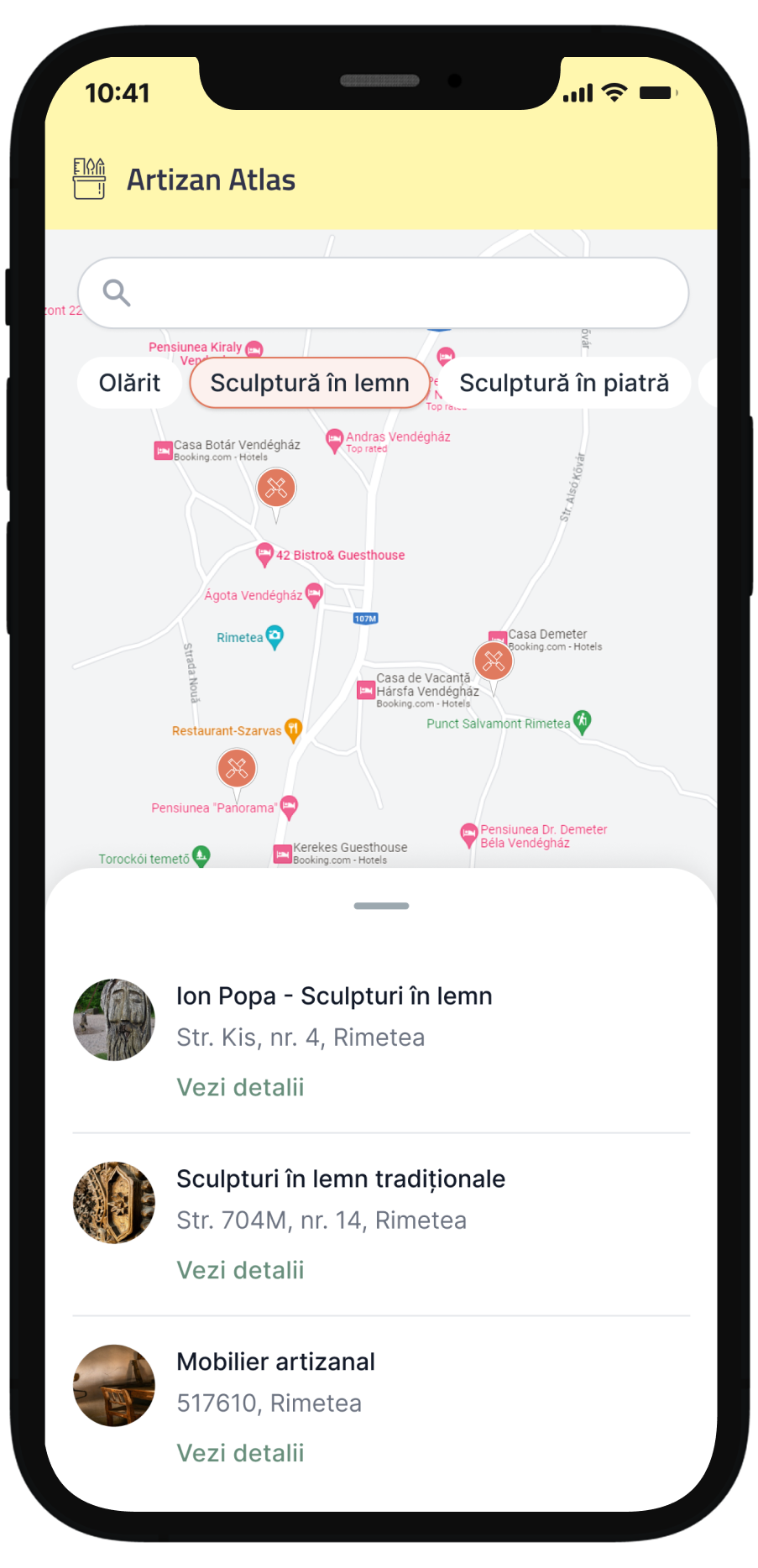View details for Mobilier artizanal

tap(240, 1453)
